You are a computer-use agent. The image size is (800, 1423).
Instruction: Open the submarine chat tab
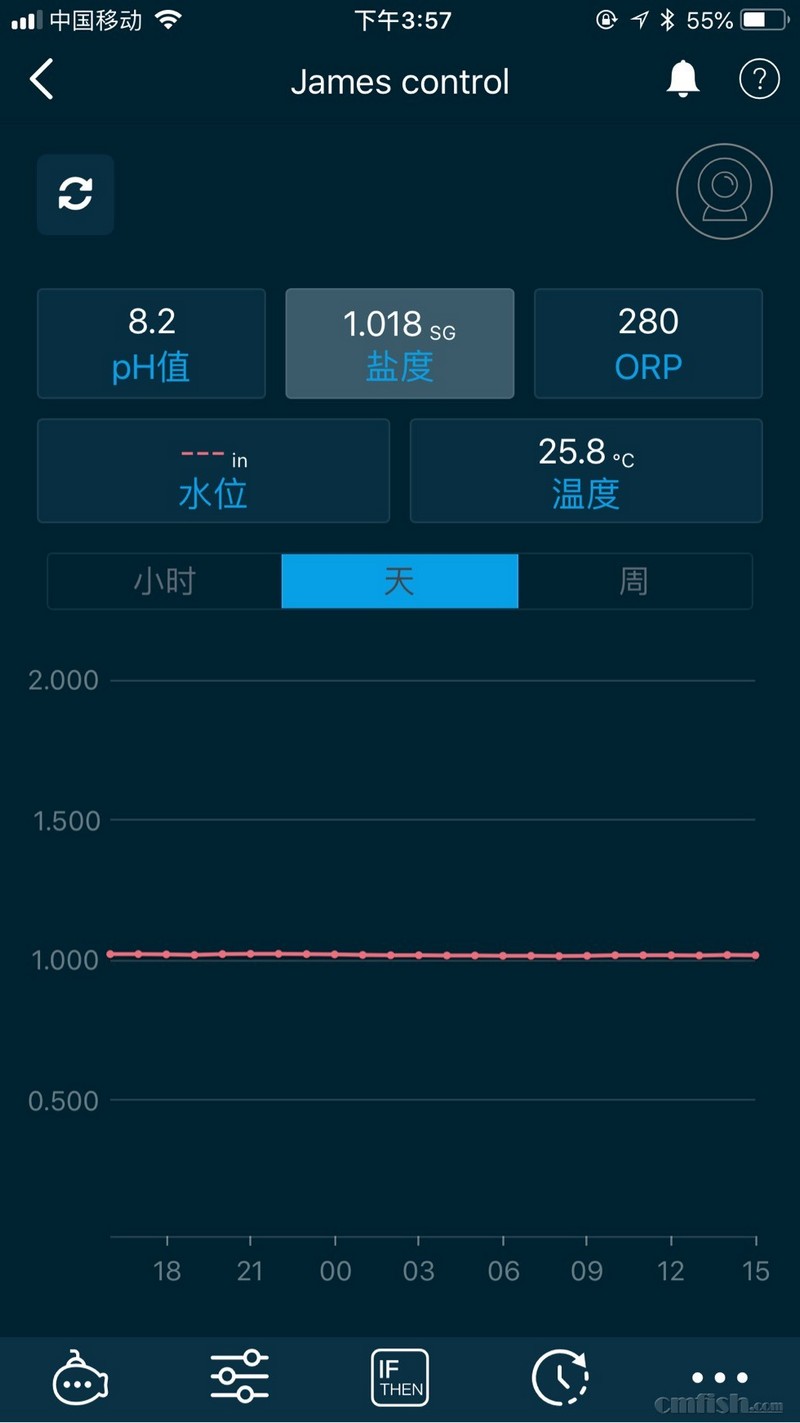(x=80, y=1378)
